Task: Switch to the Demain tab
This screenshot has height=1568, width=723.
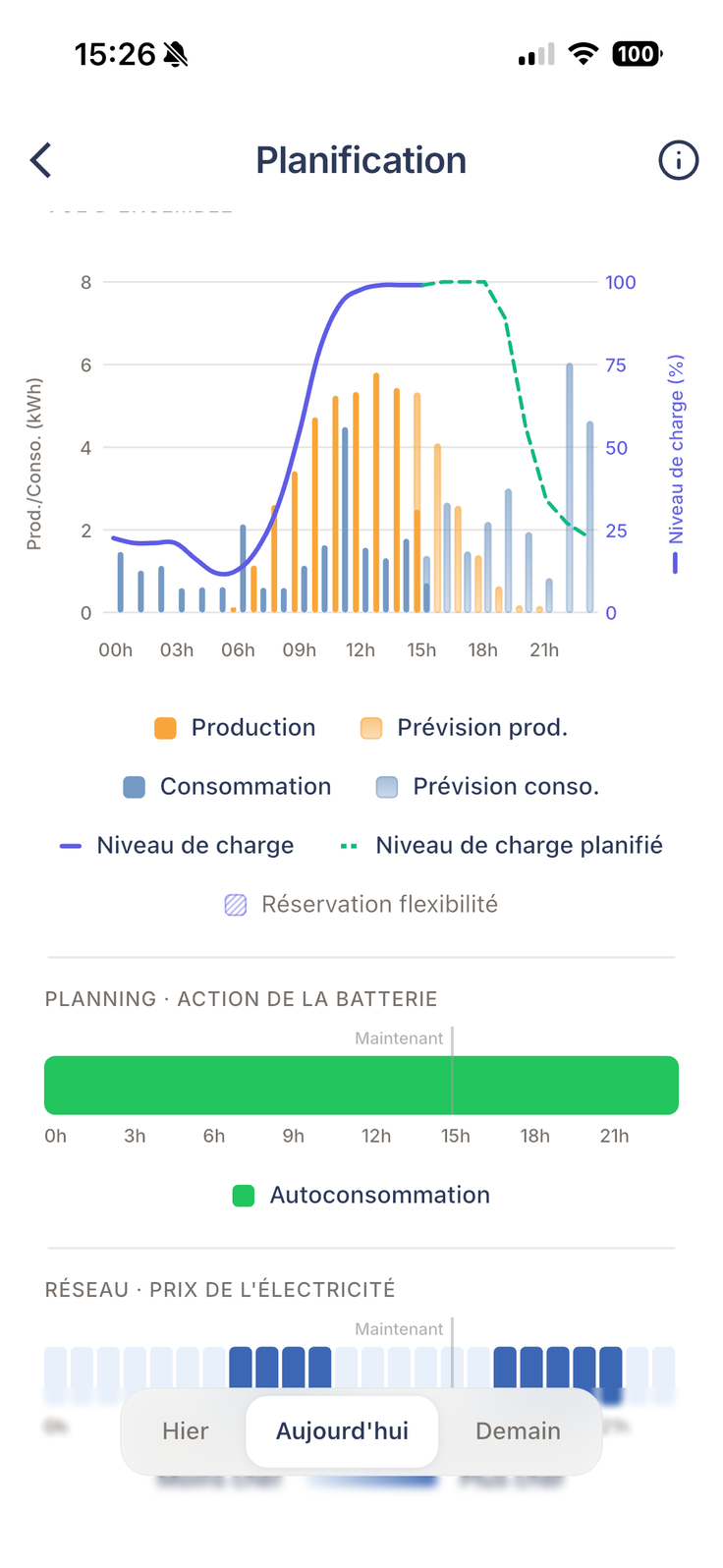Action: coord(518,1431)
